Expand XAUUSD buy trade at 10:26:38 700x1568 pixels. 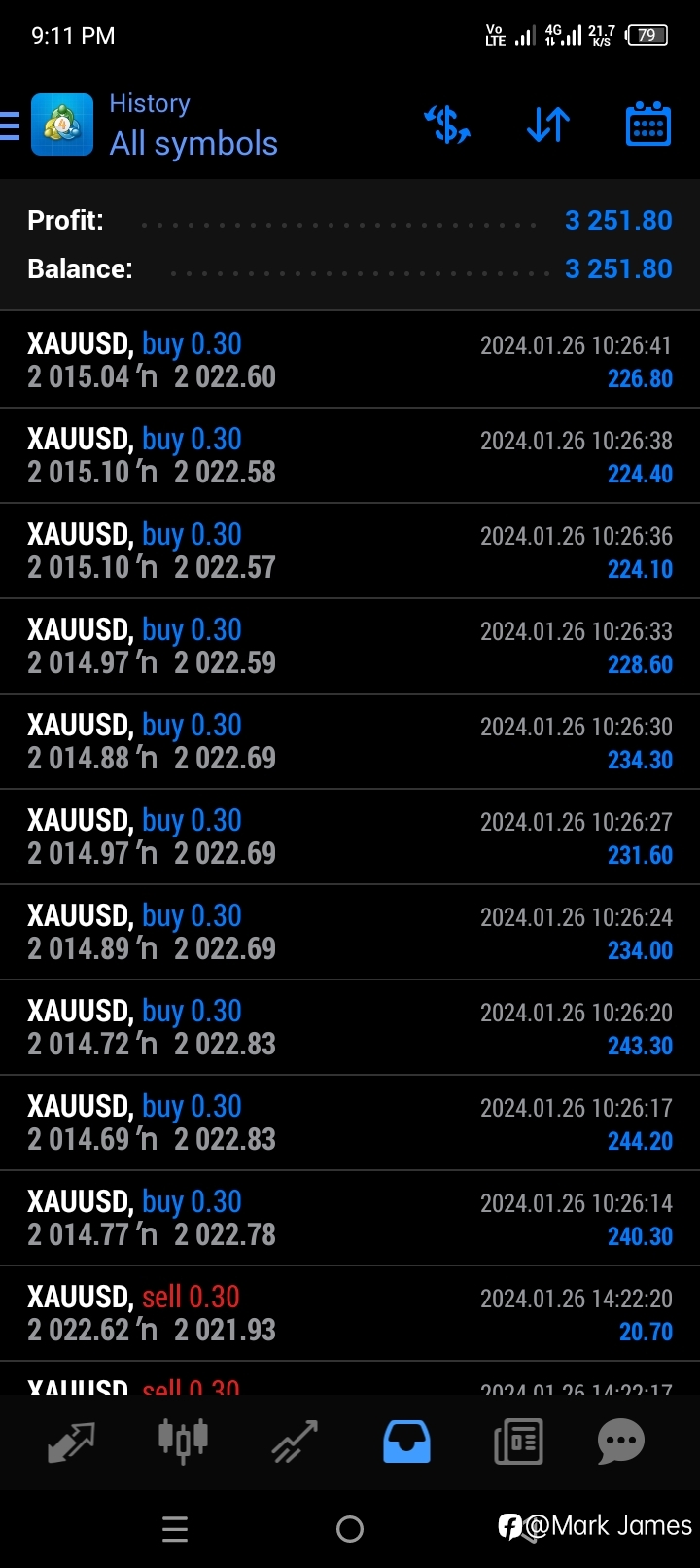[x=350, y=455]
